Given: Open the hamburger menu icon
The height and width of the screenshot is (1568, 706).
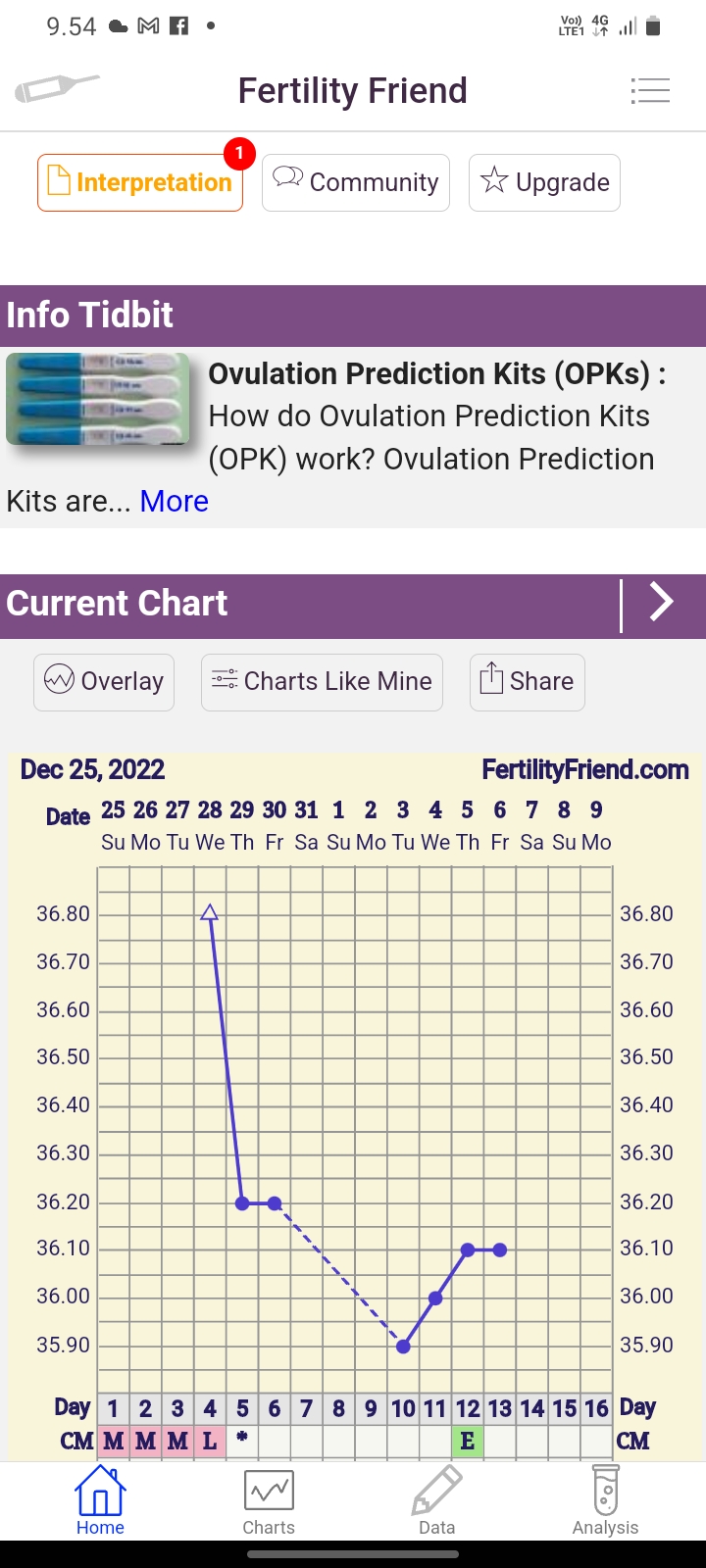Looking at the screenshot, I should click(650, 91).
